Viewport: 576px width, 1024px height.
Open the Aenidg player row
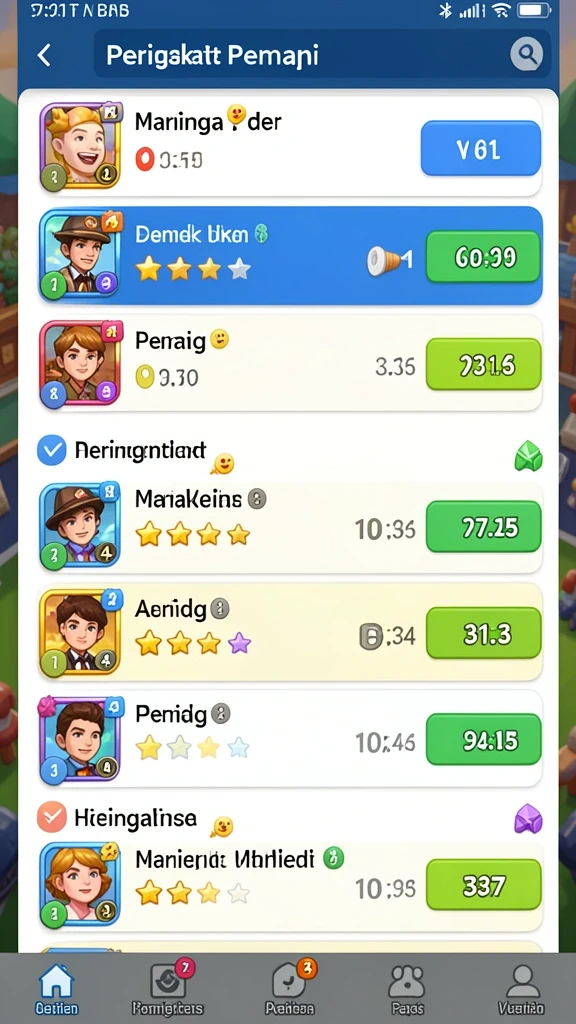pos(290,633)
